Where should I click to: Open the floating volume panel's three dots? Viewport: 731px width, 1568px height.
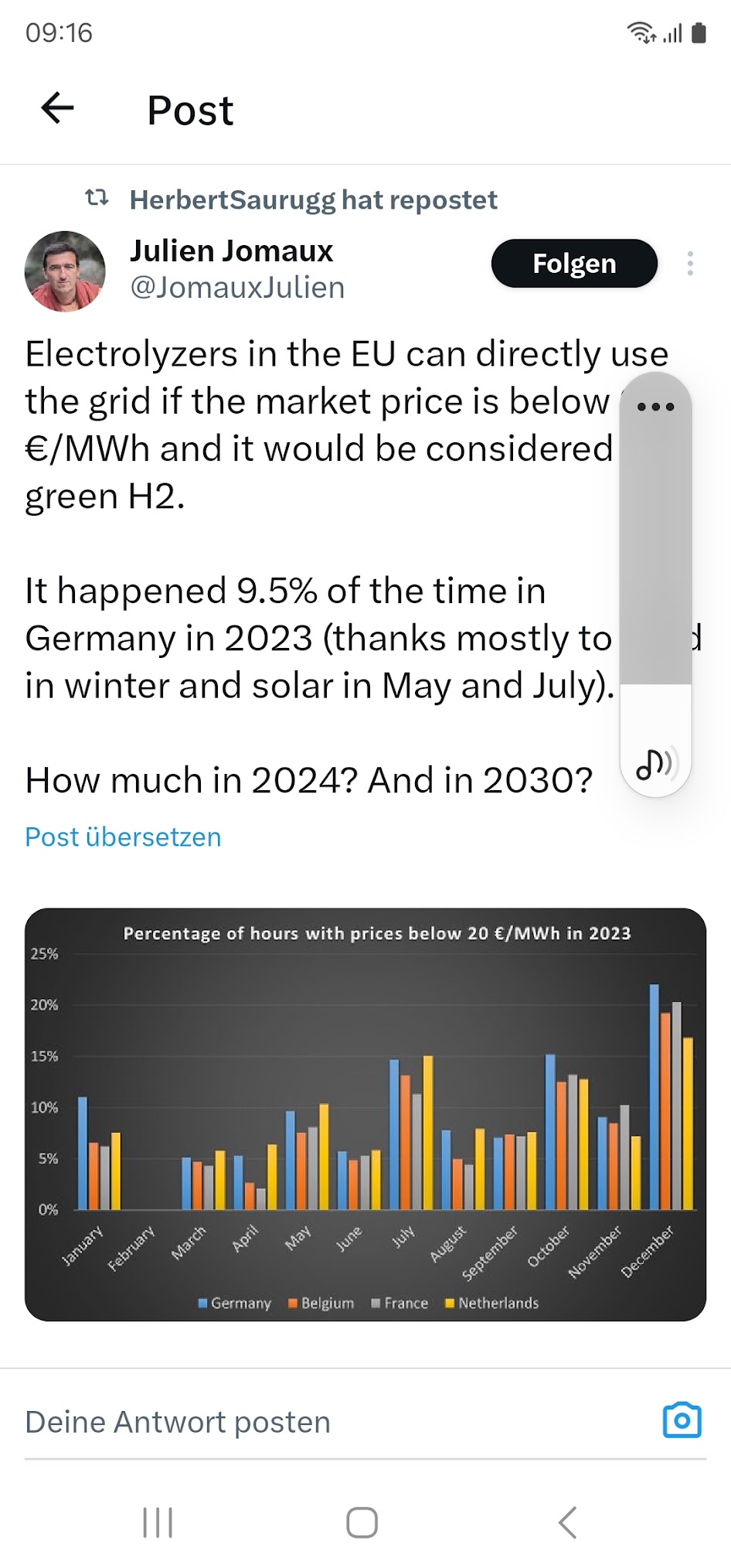click(655, 407)
